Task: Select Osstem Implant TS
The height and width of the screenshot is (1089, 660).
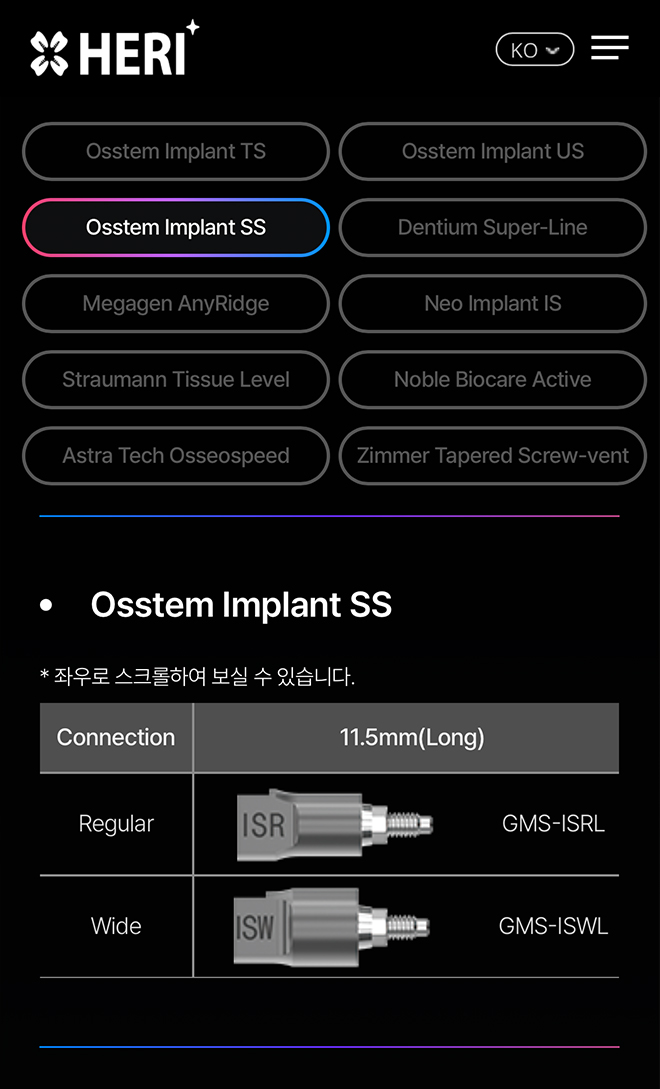Action: click(176, 152)
